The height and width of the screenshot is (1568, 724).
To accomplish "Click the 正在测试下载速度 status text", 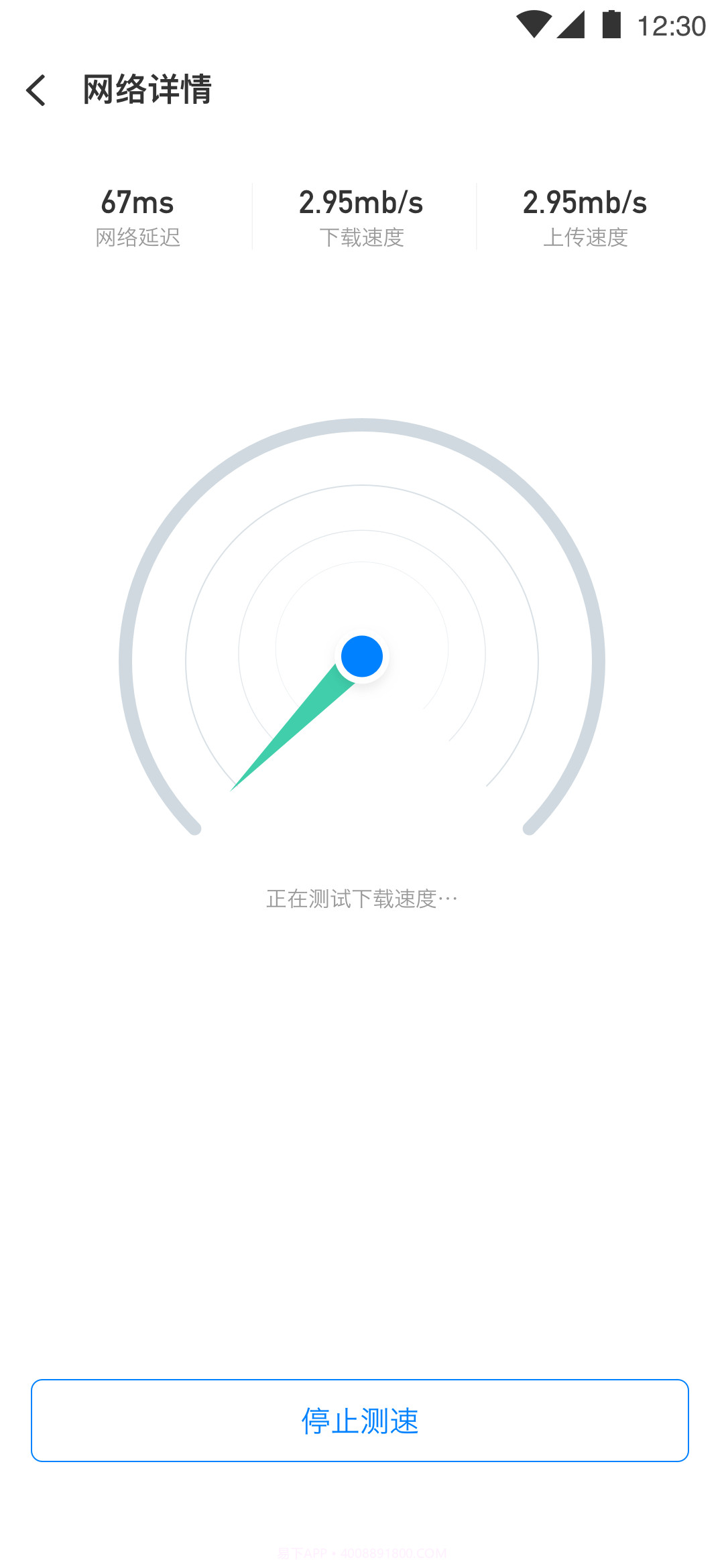I will [362, 898].
